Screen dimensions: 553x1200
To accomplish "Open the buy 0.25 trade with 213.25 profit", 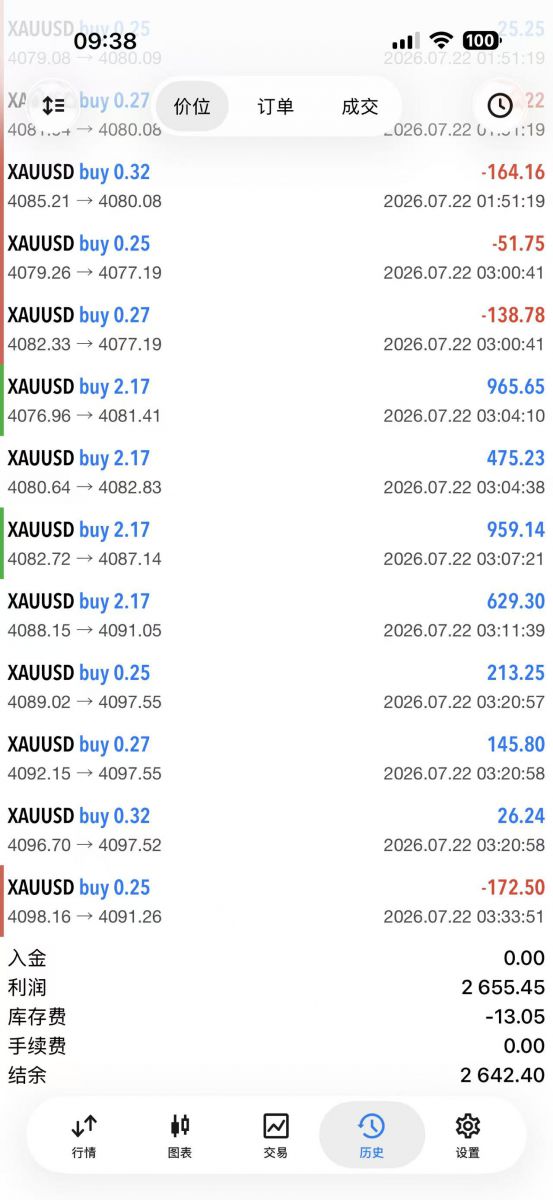I will point(276,686).
